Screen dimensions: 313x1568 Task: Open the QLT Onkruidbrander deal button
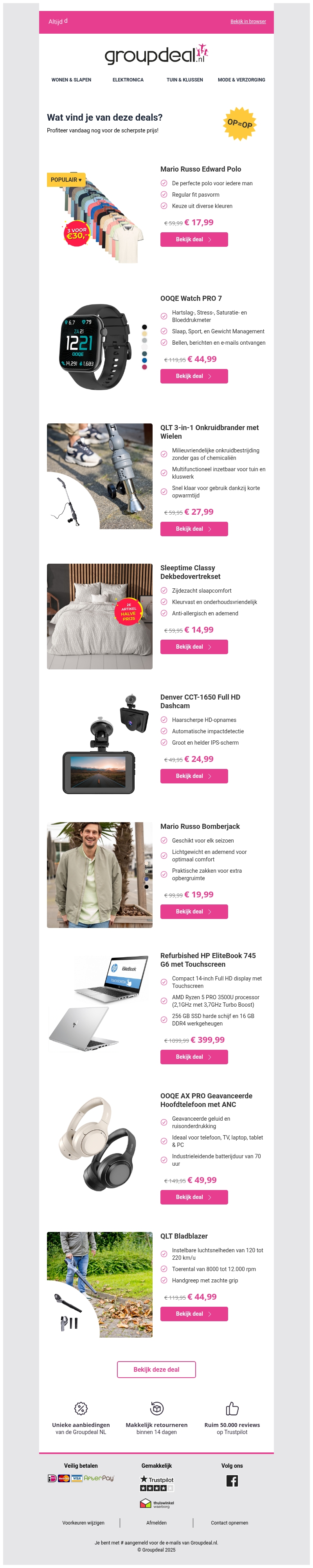[194, 529]
